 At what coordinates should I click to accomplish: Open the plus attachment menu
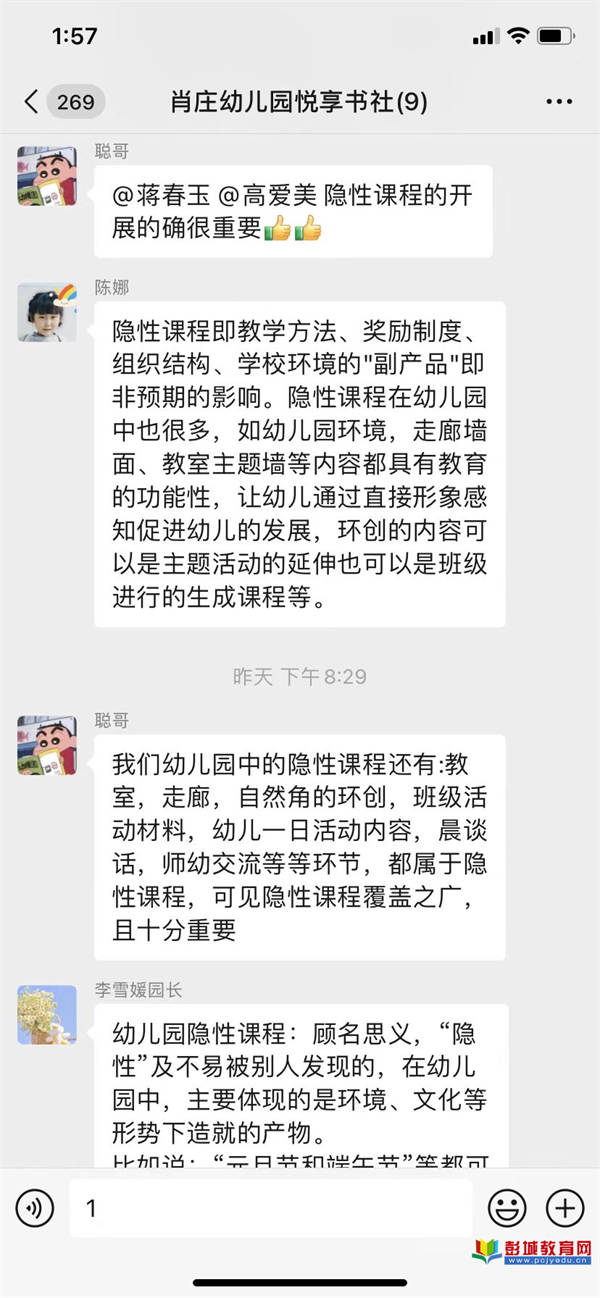(565, 1208)
